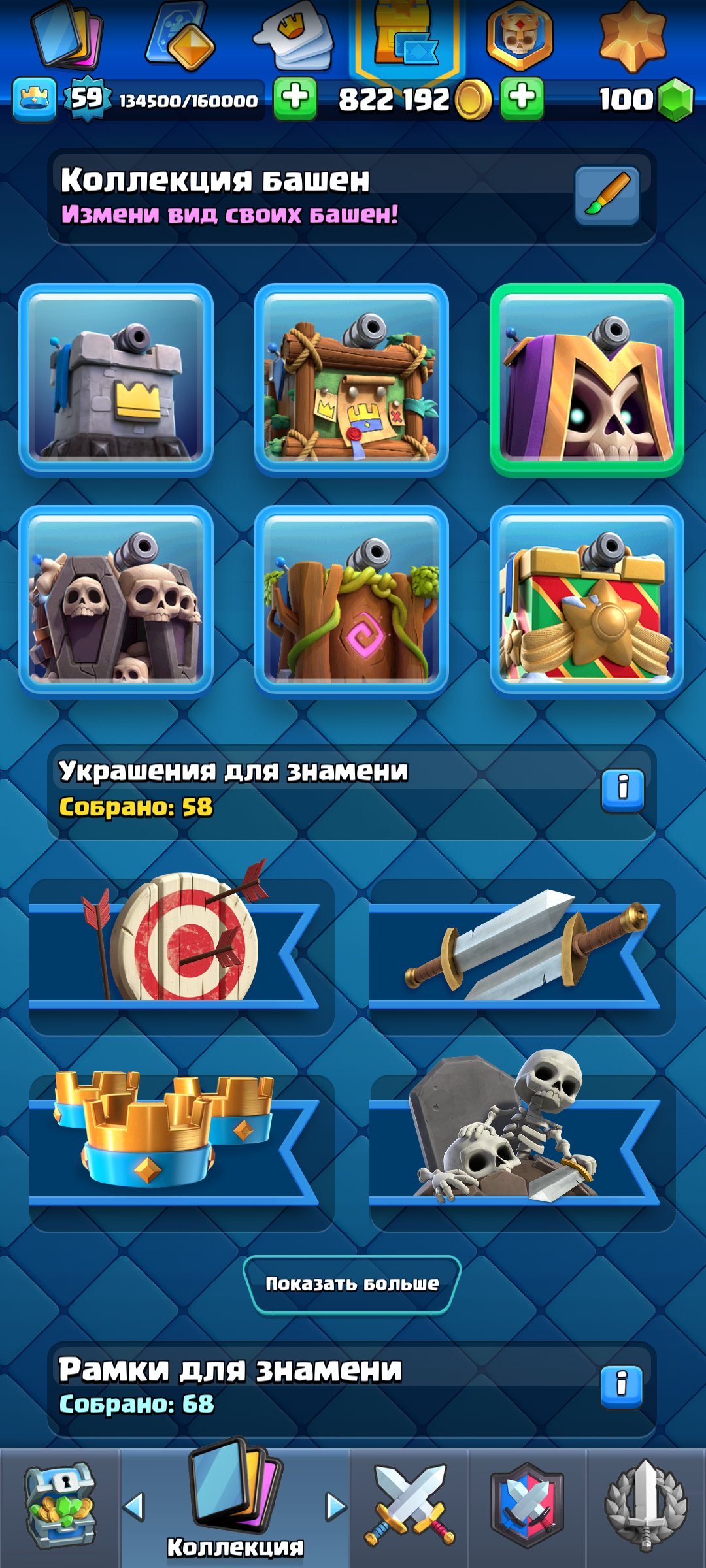Select the tree trunk tower skin
The height and width of the screenshot is (1568, 706).
(351, 601)
